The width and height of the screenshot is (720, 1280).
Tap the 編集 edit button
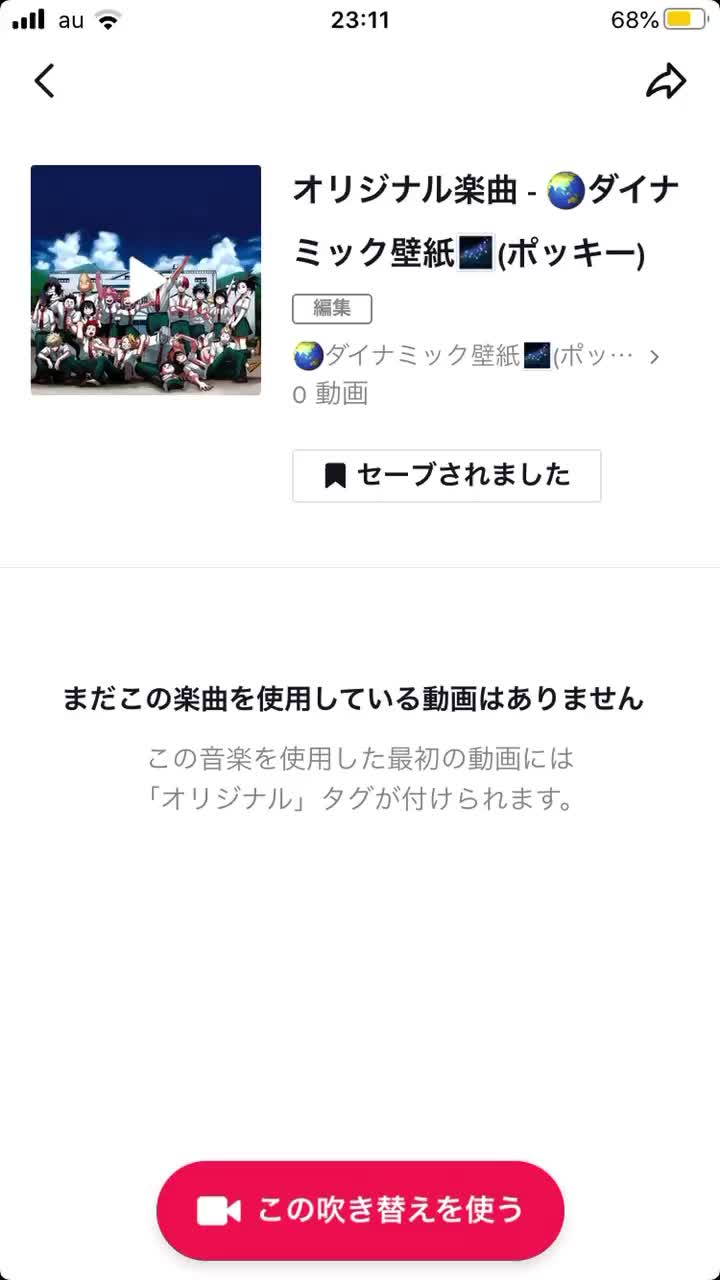[x=332, y=309]
